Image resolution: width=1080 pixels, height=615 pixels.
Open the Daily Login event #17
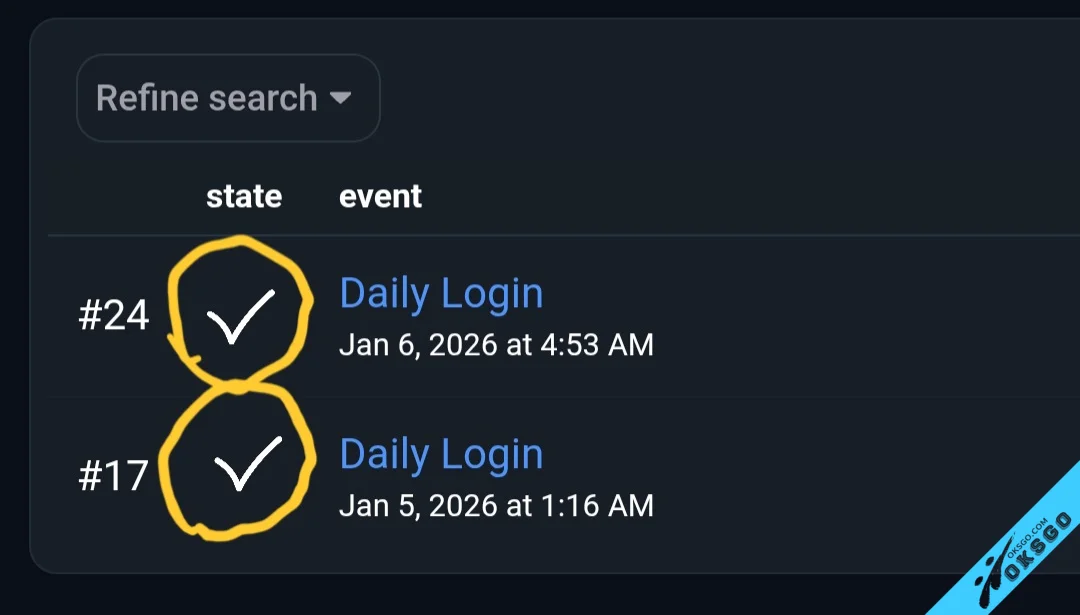point(441,454)
